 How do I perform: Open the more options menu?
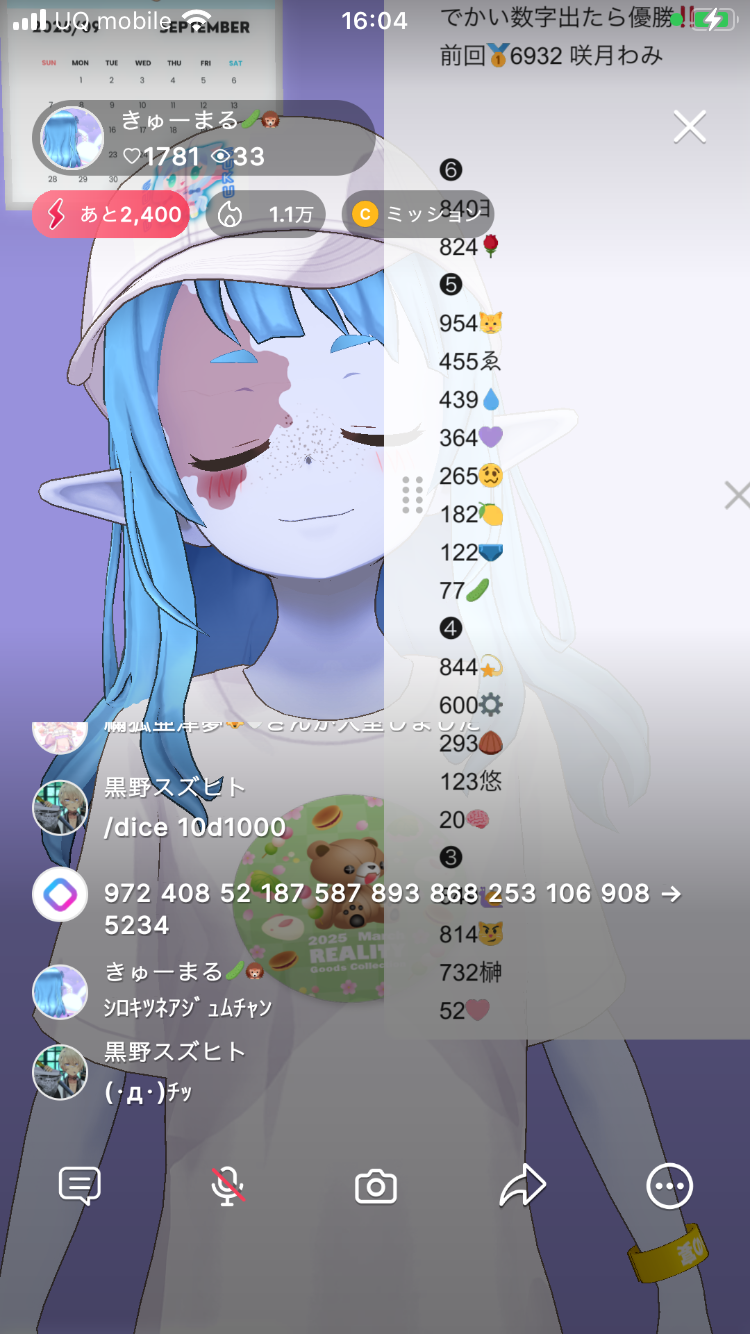[x=669, y=1187]
